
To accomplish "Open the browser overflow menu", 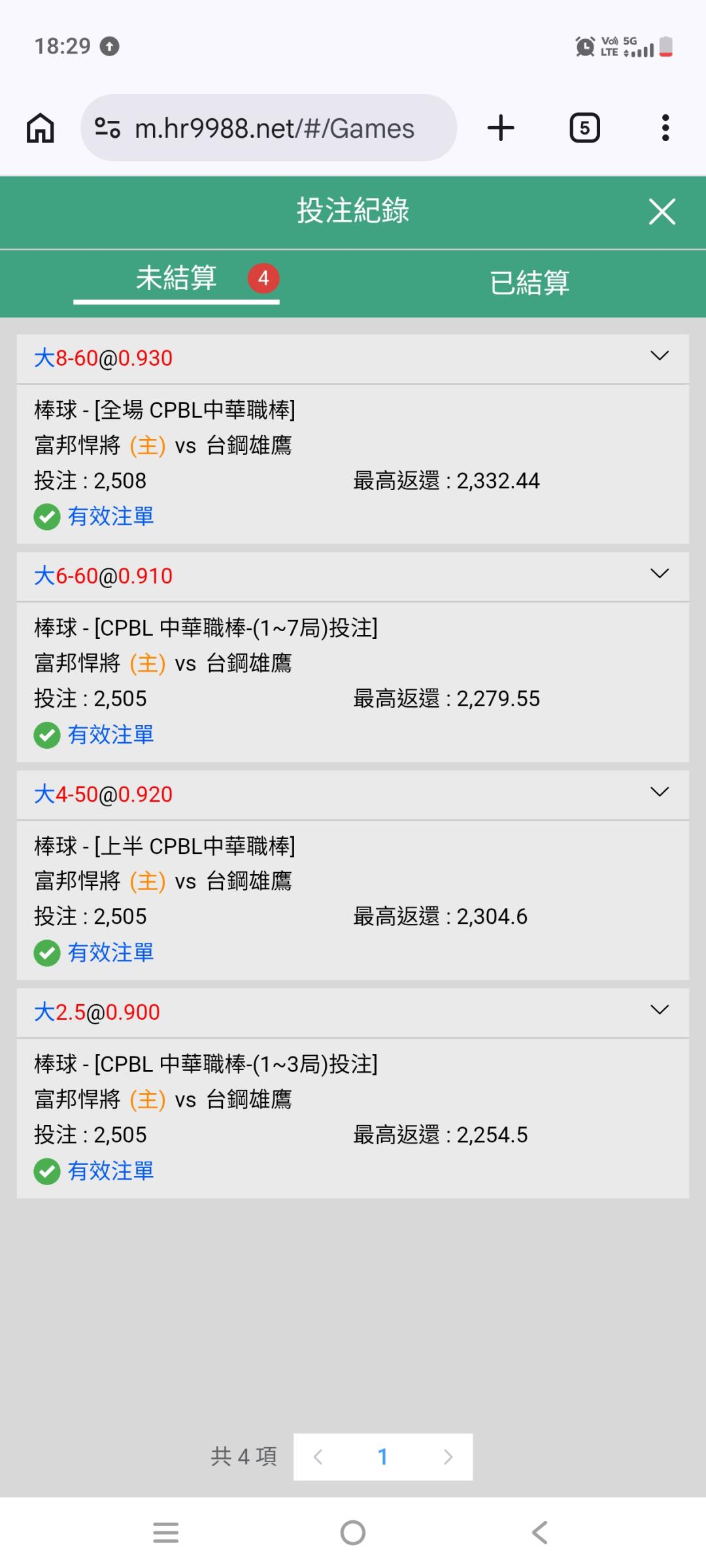I will [665, 128].
